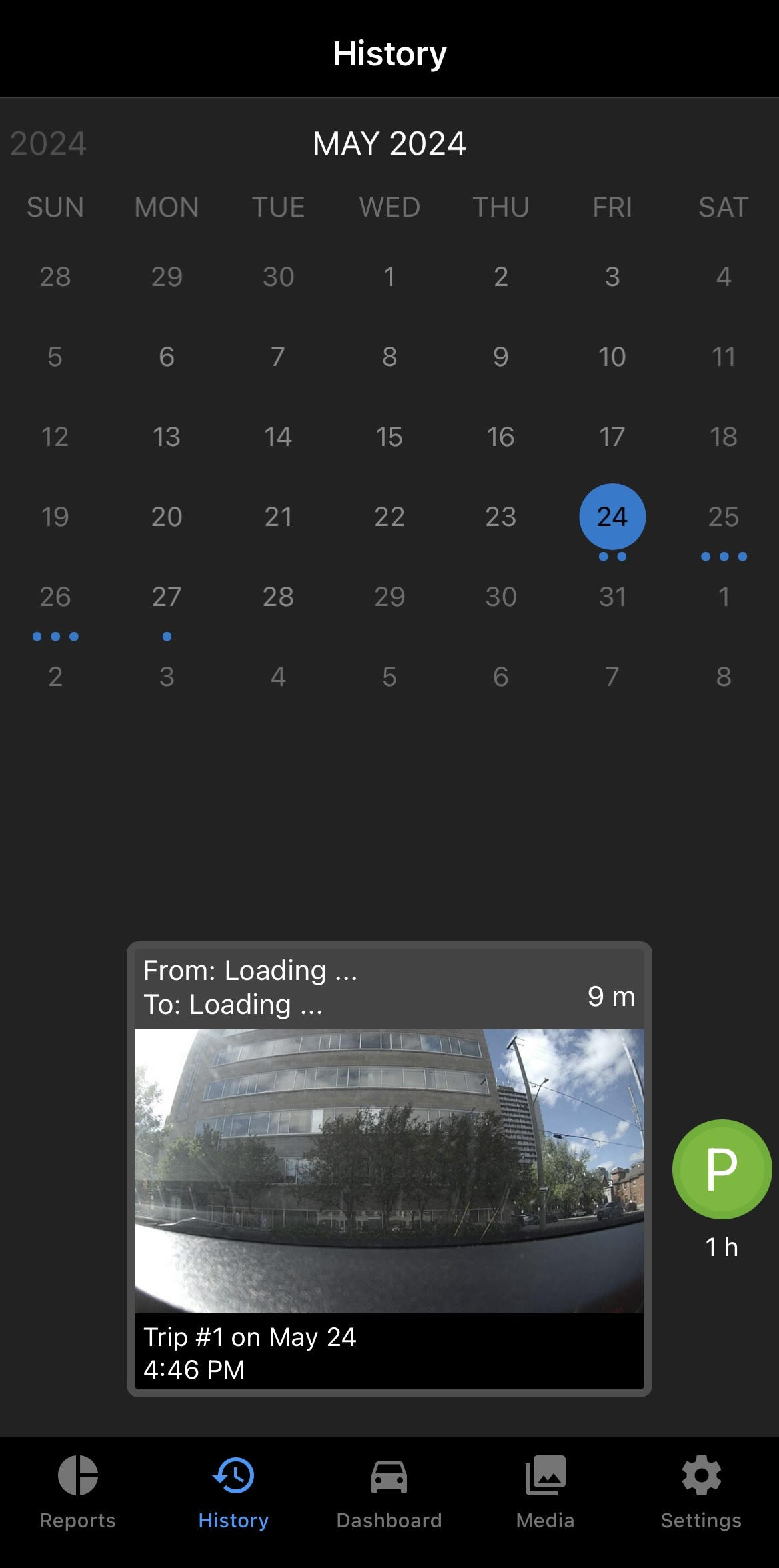Viewport: 779px width, 1568px height.
Task: Pick May 20 on the calendar
Action: pyautogui.click(x=167, y=517)
